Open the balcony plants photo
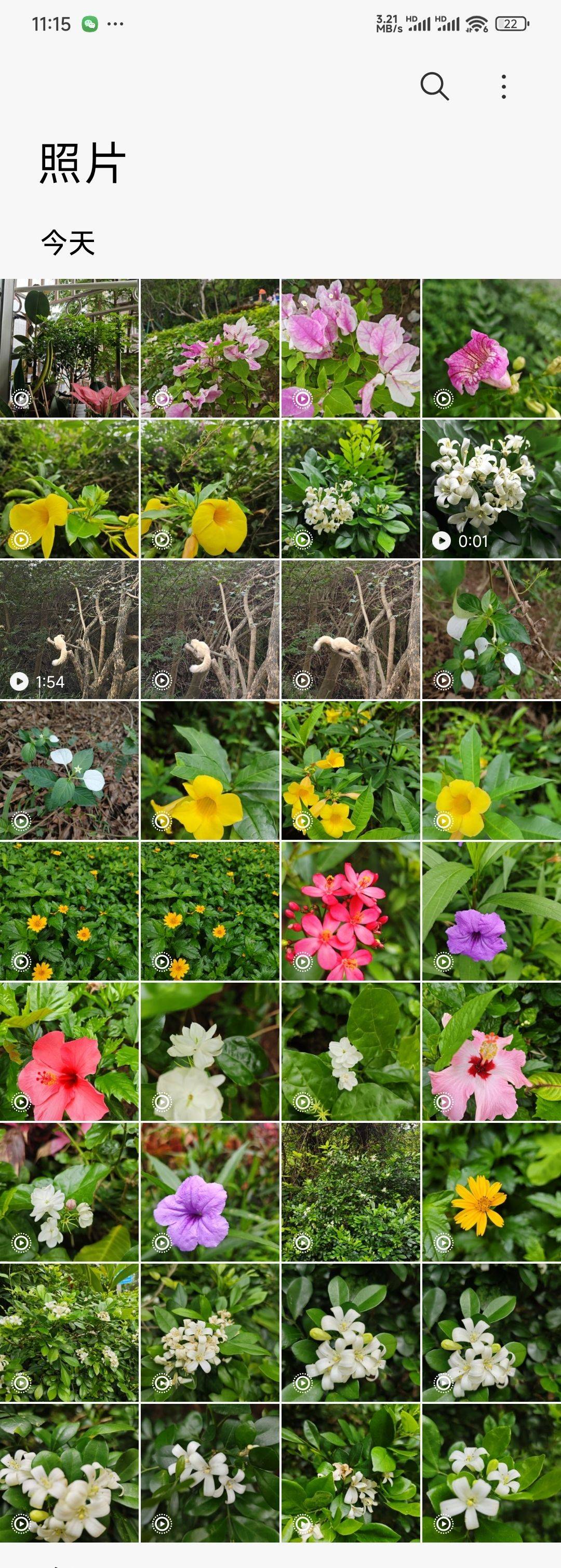 (70, 348)
